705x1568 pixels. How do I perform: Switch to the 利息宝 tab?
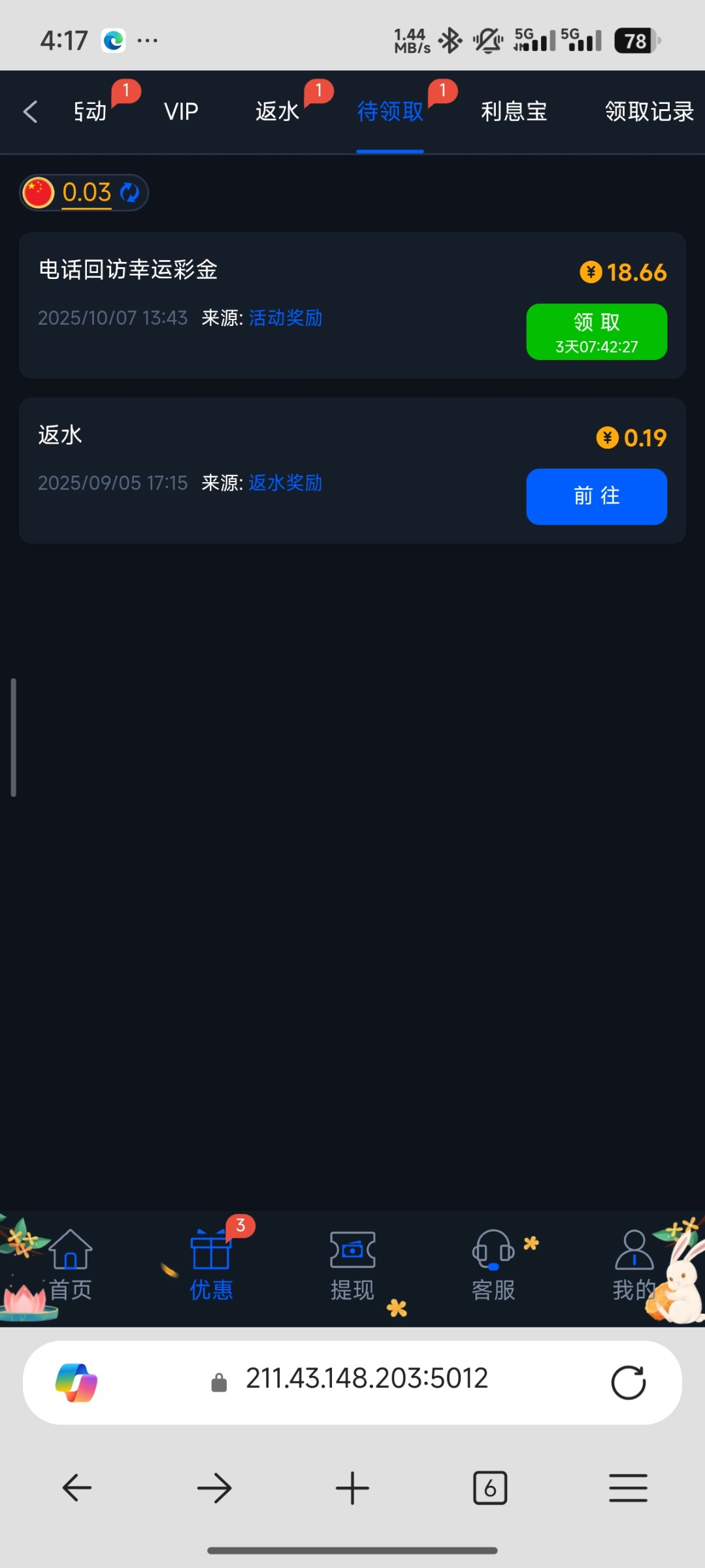coord(514,112)
